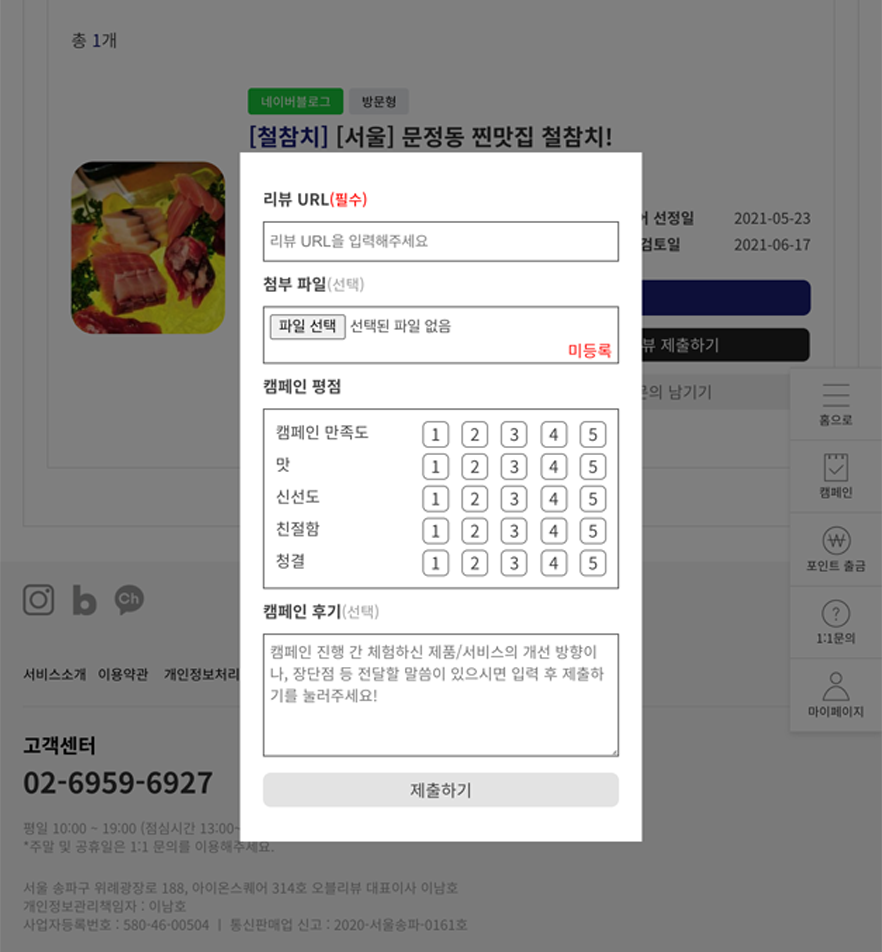Screen dimensions: 882x952
Task: Rate 친절함 as 2
Action: pyautogui.click(x=474, y=531)
